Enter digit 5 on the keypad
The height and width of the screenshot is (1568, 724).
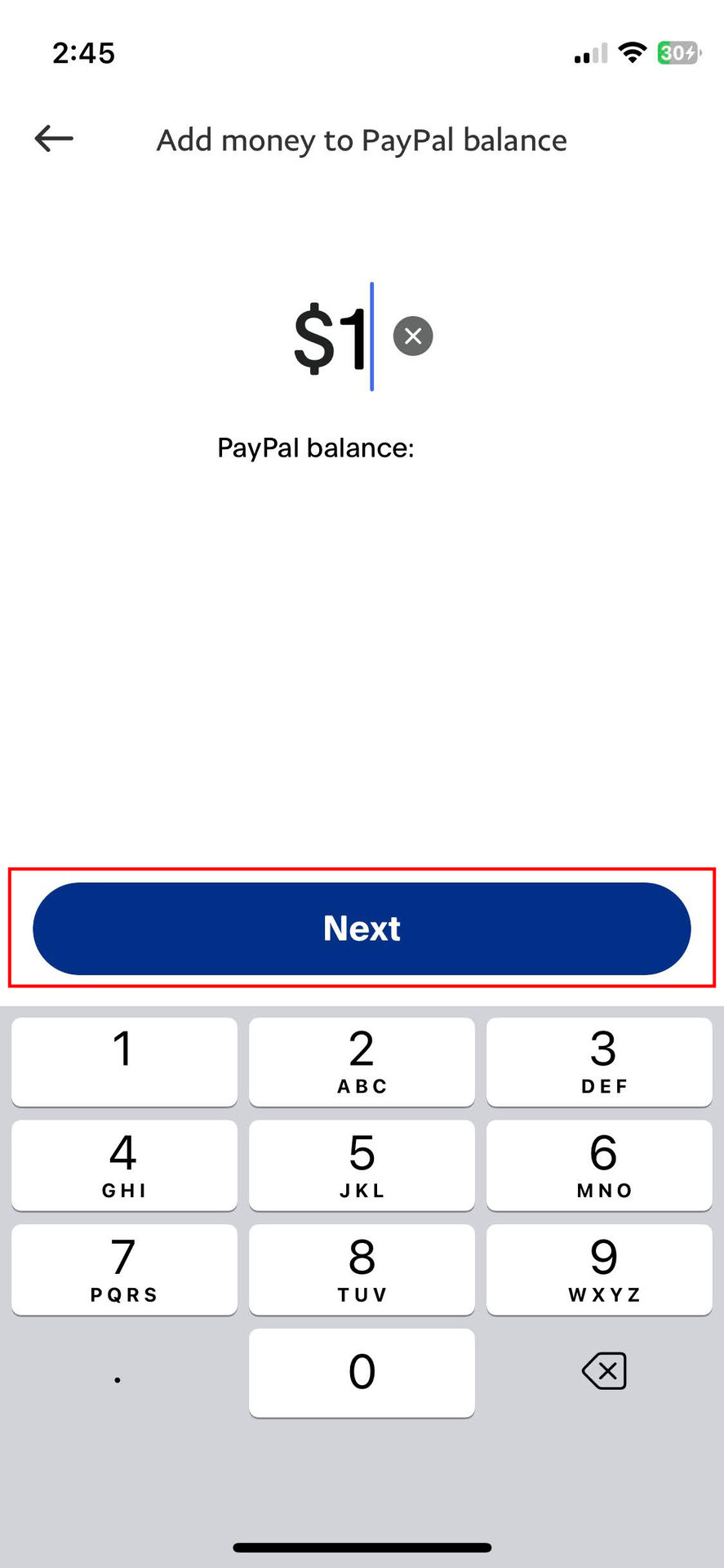(x=362, y=1165)
